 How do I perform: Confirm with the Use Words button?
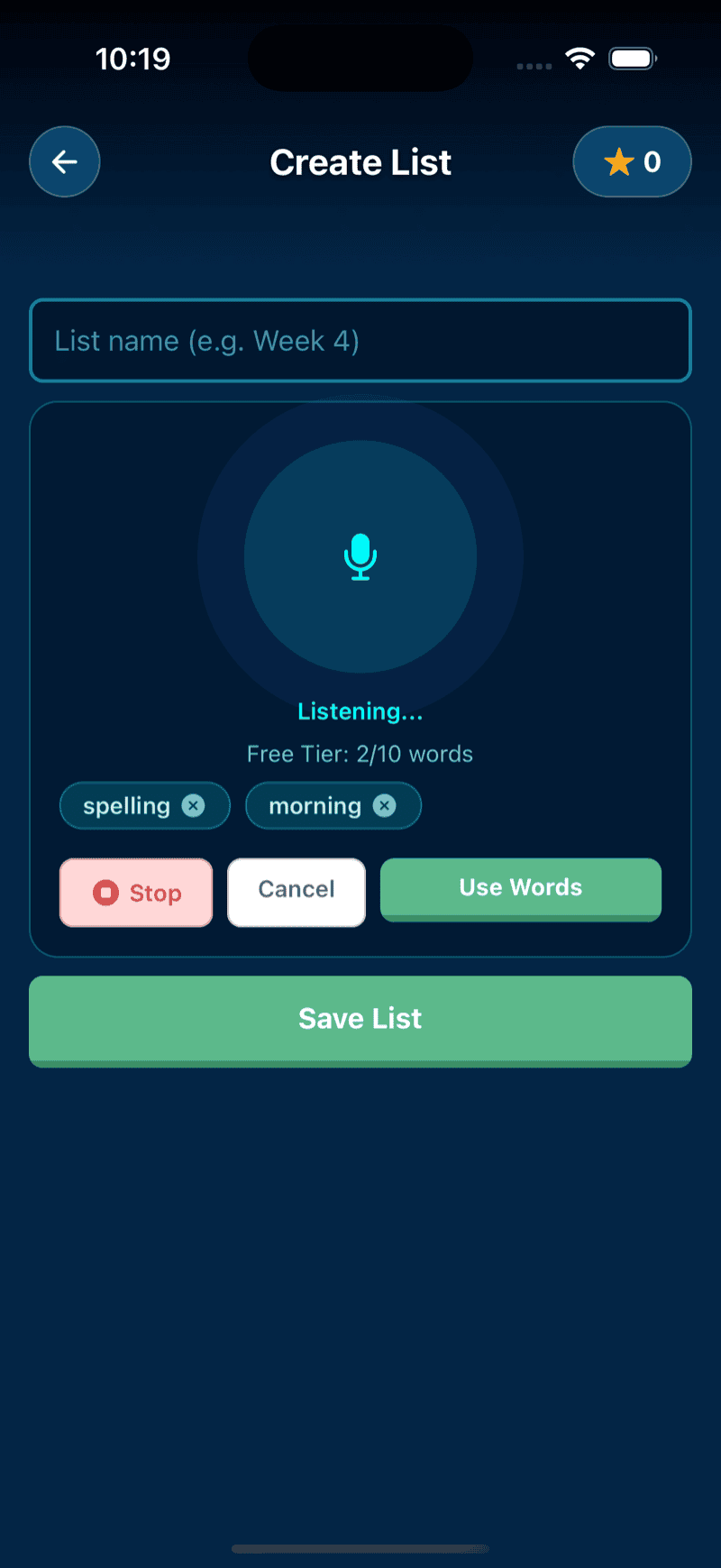pyautogui.click(x=520, y=887)
